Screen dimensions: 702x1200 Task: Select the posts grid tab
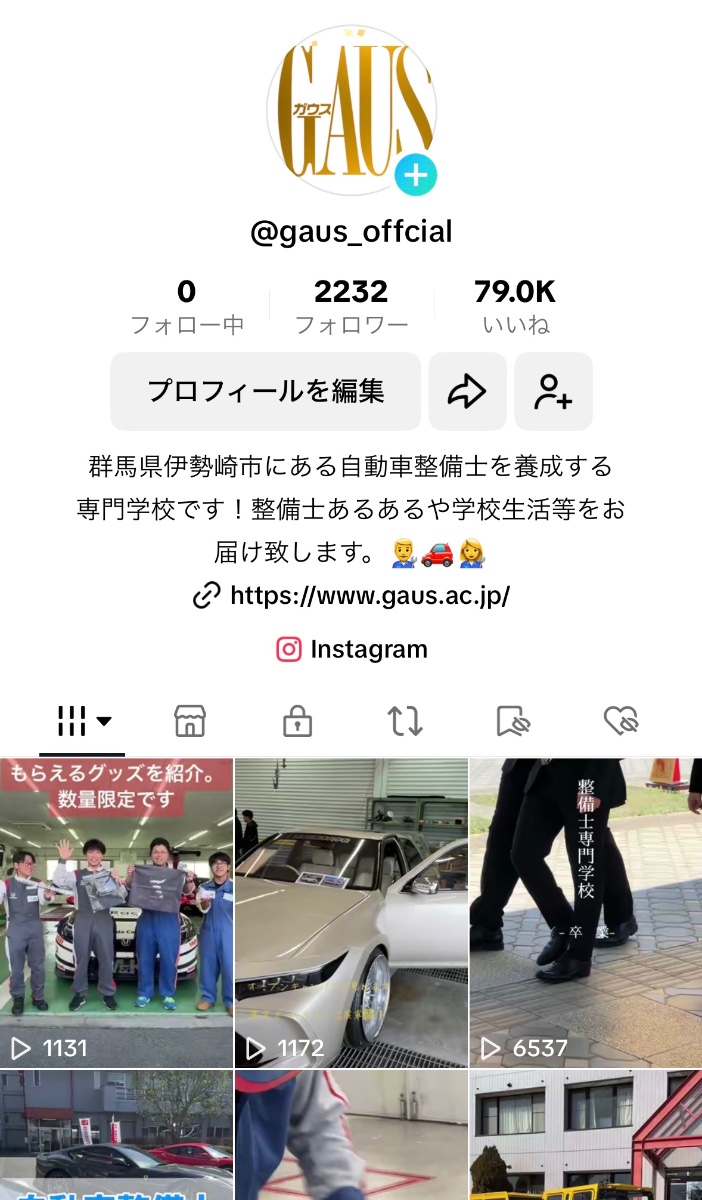pyautogui.click(x=83, y=721)
